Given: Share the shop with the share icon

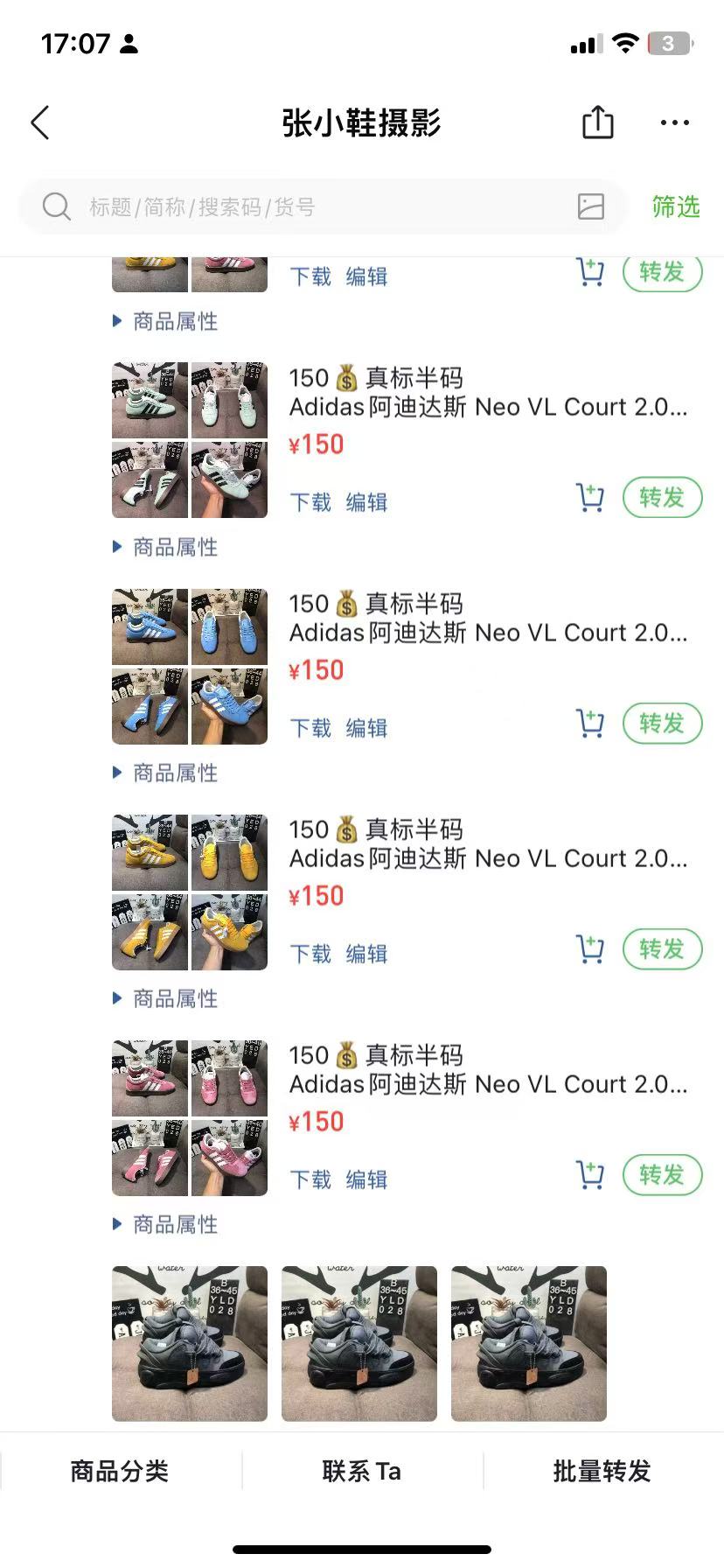Looking at the screenshot, I should [598, 122].
